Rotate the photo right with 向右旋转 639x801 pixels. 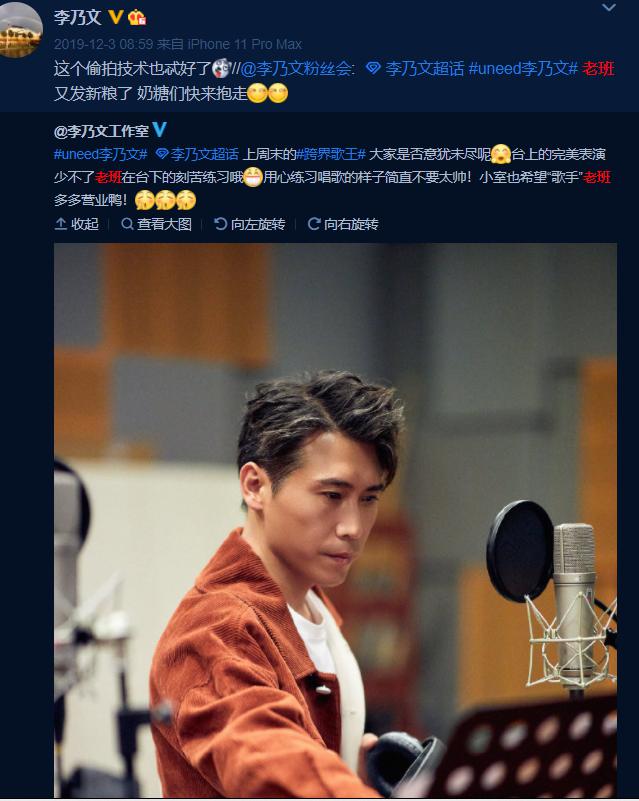pos(343,224)
